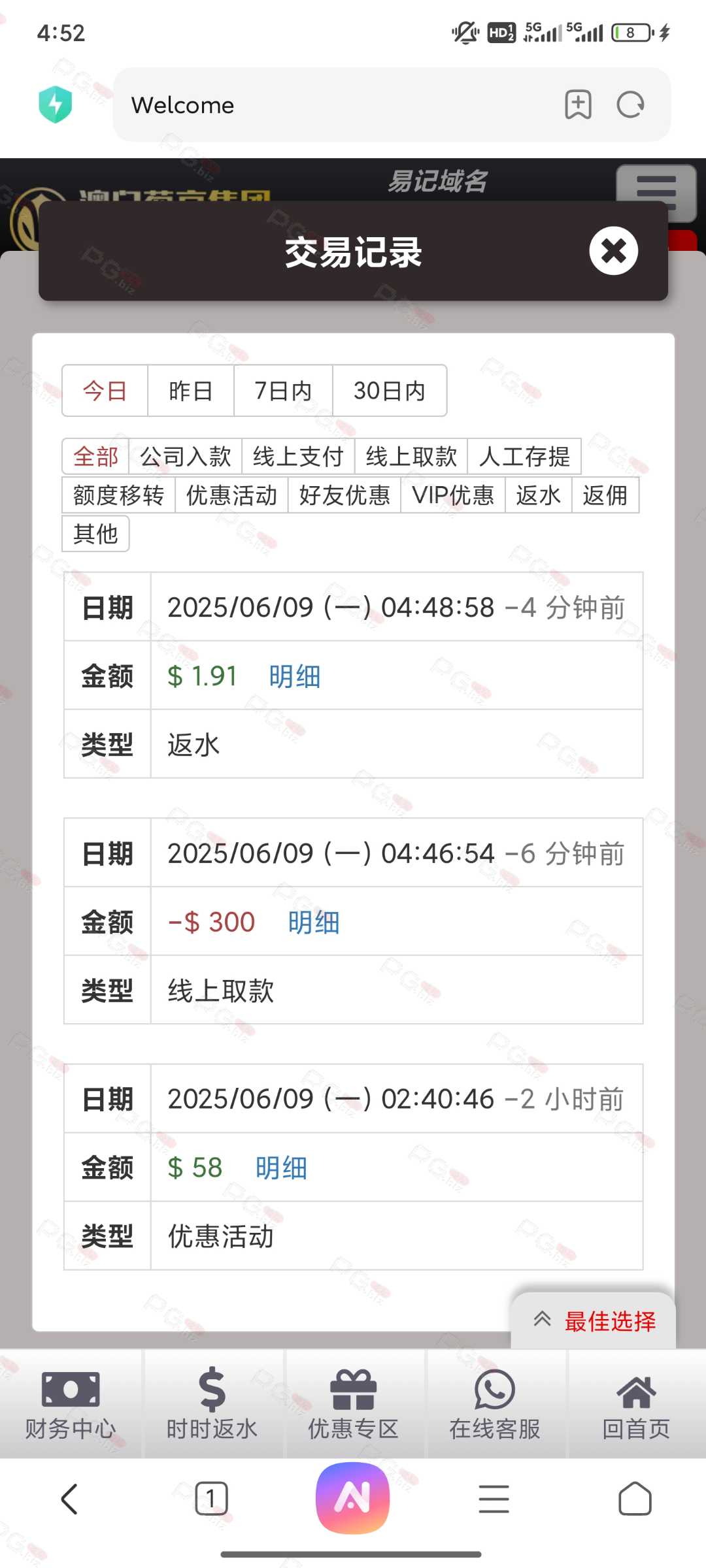
Task: Open 在线客服 support chat
Action: pyautogui.click(x=495, y=1404)
